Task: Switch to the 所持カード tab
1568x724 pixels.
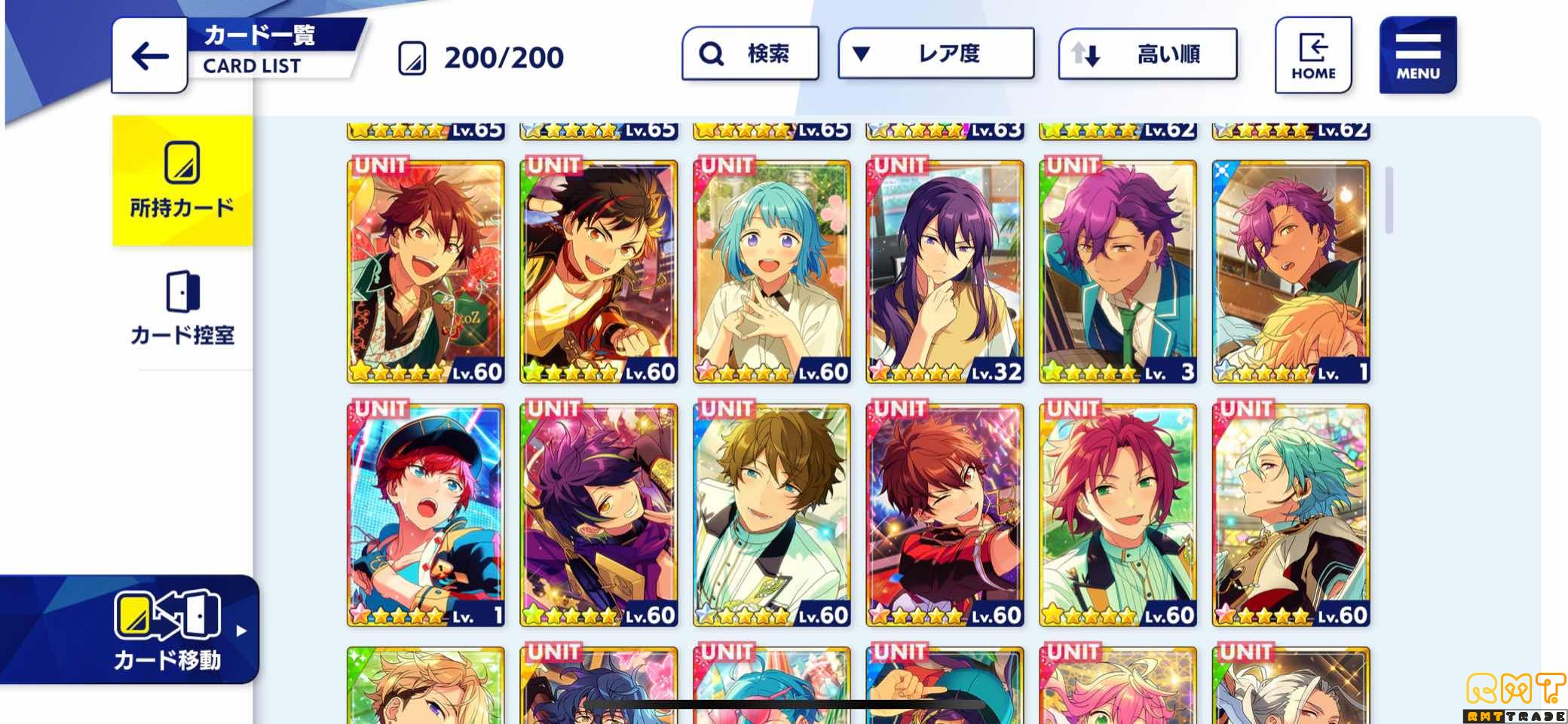Action: coord(182,181)
